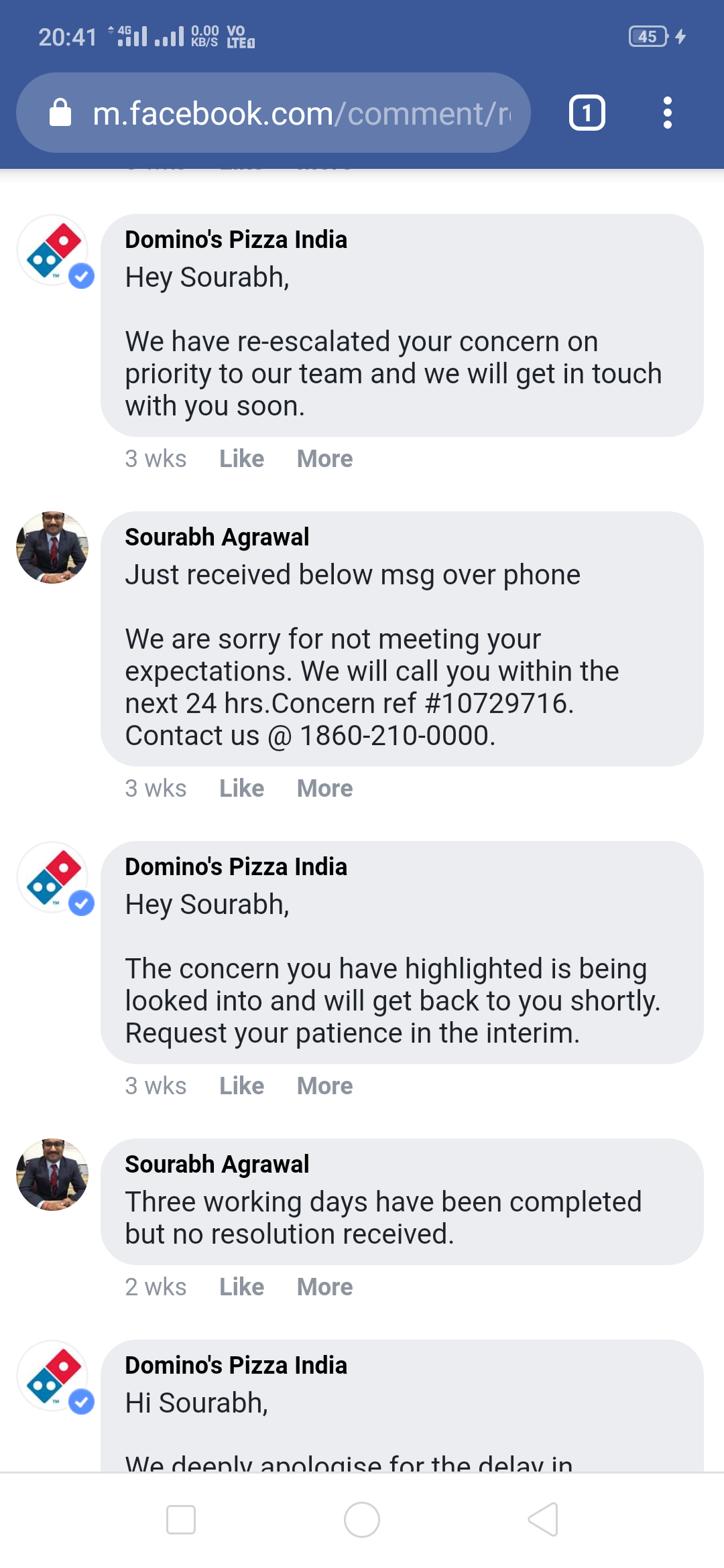The width and height of the screenshot is (724, 1568).
Task: Like Domino's Pizza India's first reply
Action: 241,458
